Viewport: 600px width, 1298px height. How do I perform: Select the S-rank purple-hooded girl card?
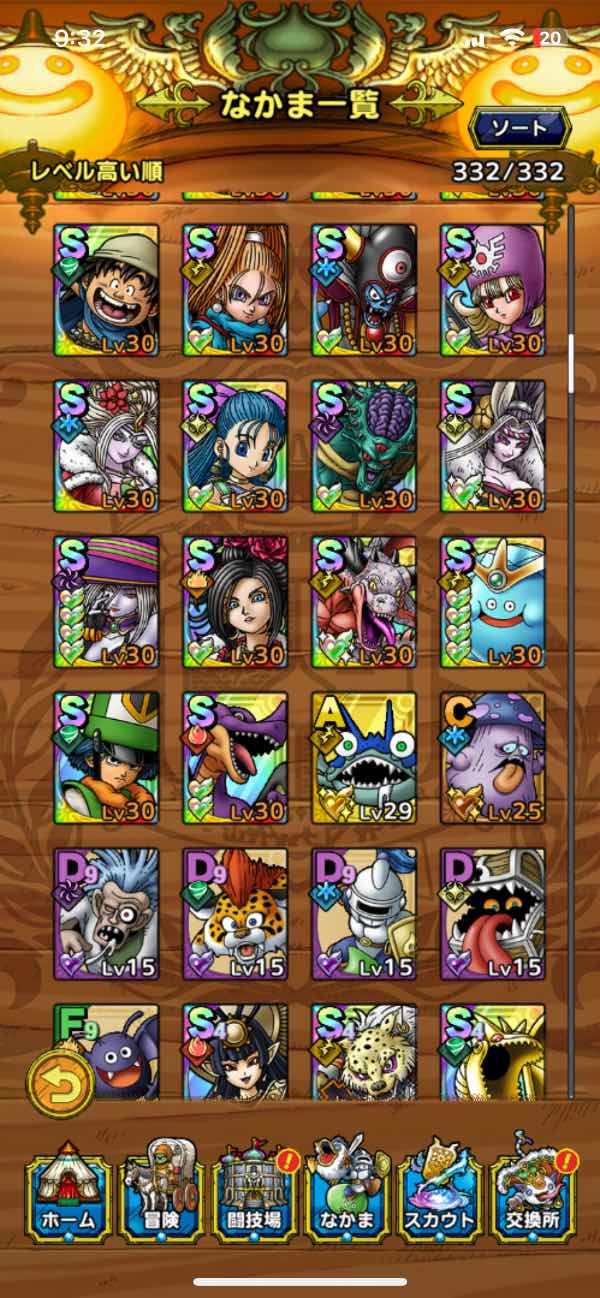tap(493, 289)
